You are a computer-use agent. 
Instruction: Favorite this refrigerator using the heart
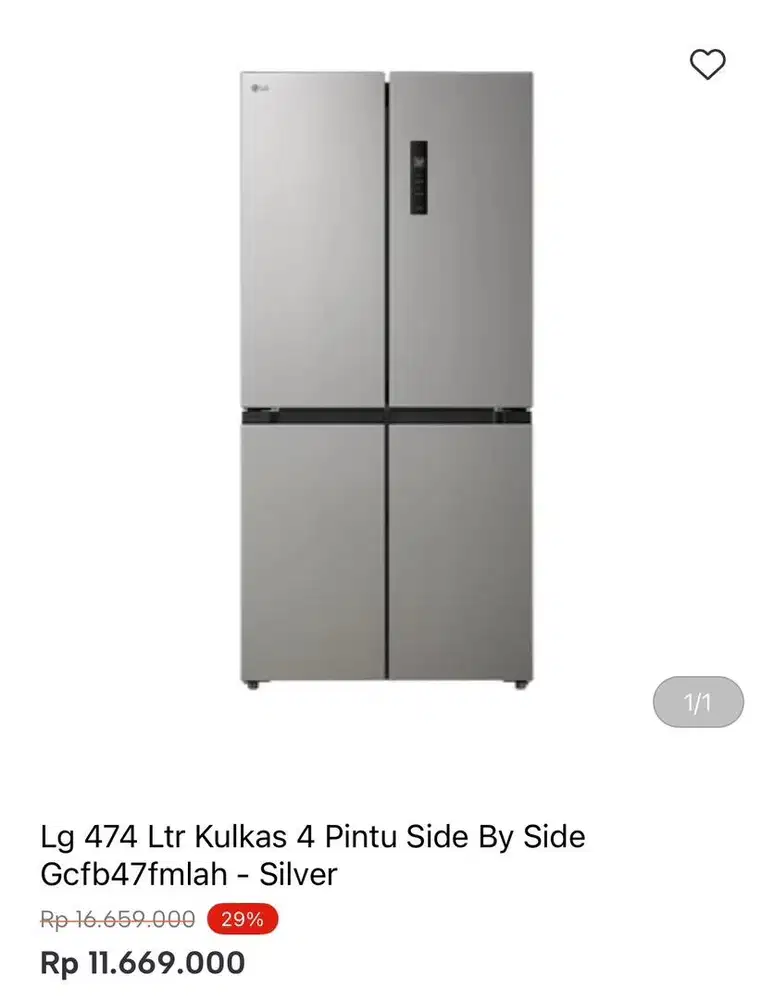pyautogui.click(x=709, y=64)
